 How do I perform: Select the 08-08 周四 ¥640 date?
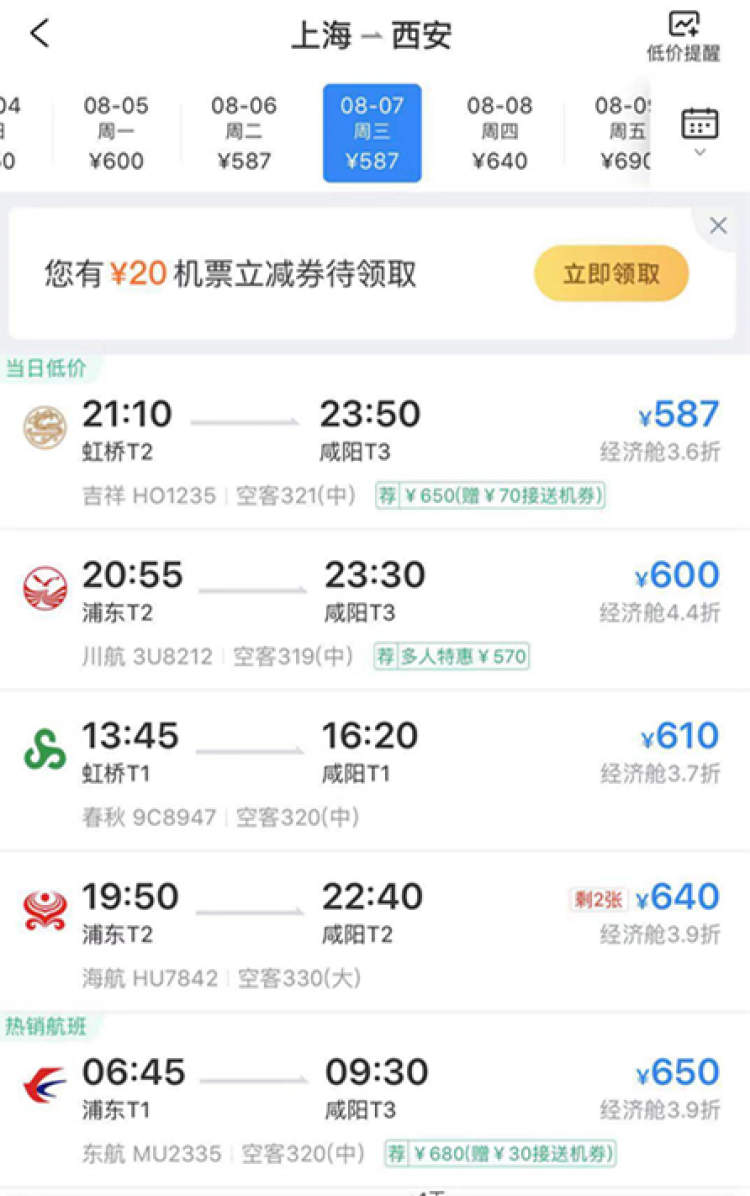pyautogui.click(x=500, y=133)
